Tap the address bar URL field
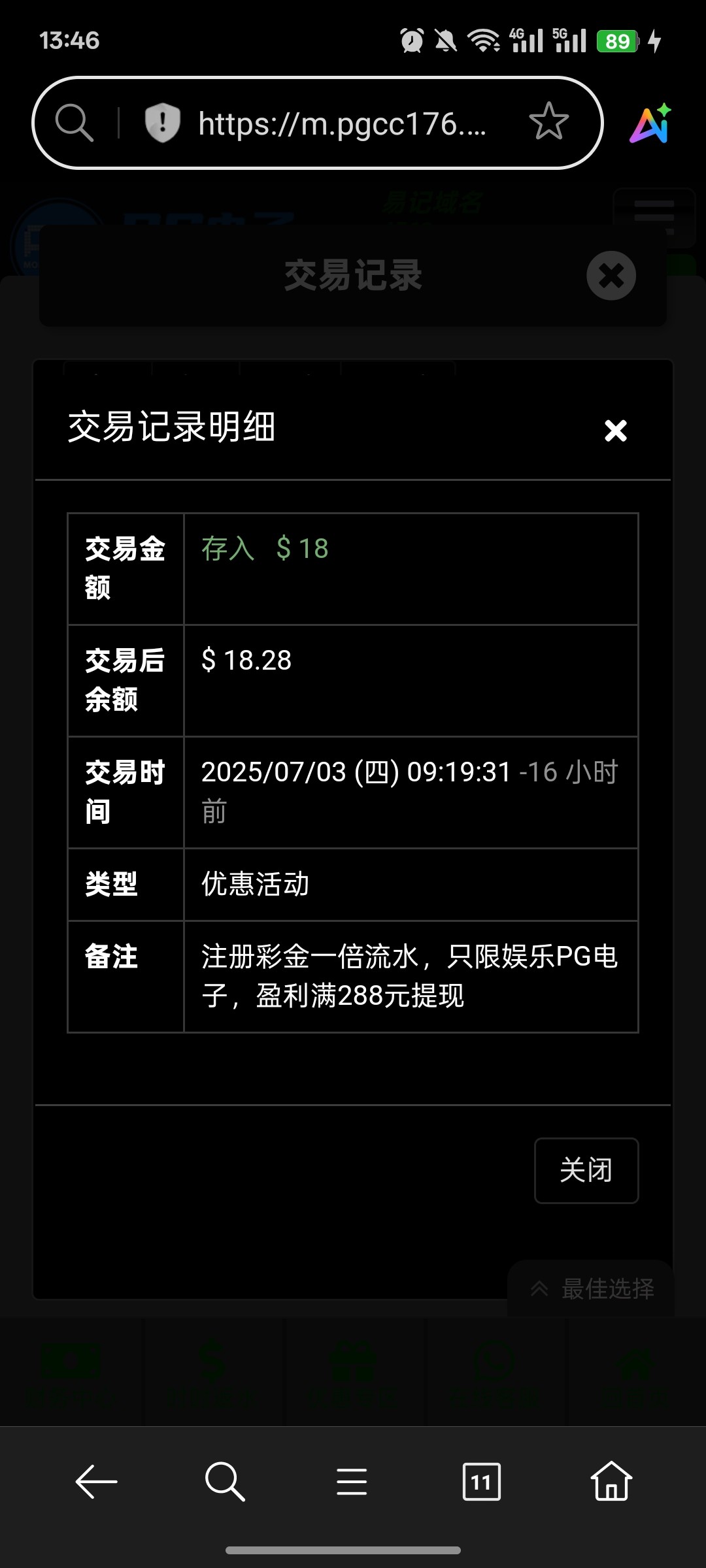The image size is (706, 1568). pos(343,123)
